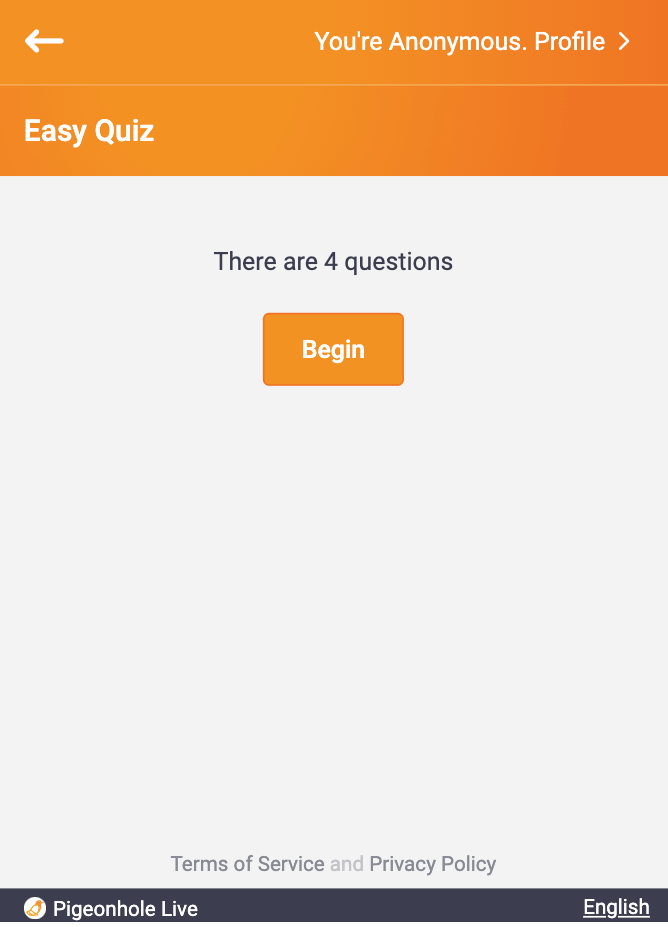Screen dimensions: 668x927
Task: View the Privacy Policy
Action: pyautogui.click(x=433, y=864)
